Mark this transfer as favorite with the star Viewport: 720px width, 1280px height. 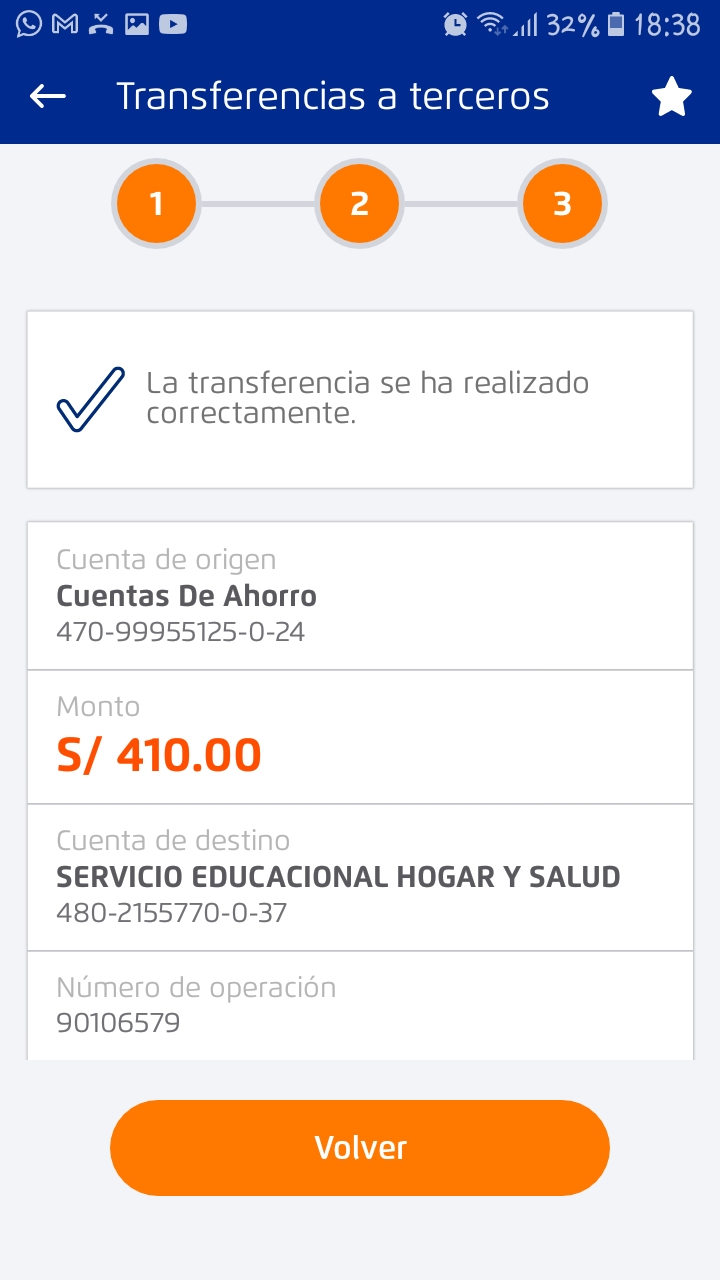[x=671, y=97]
